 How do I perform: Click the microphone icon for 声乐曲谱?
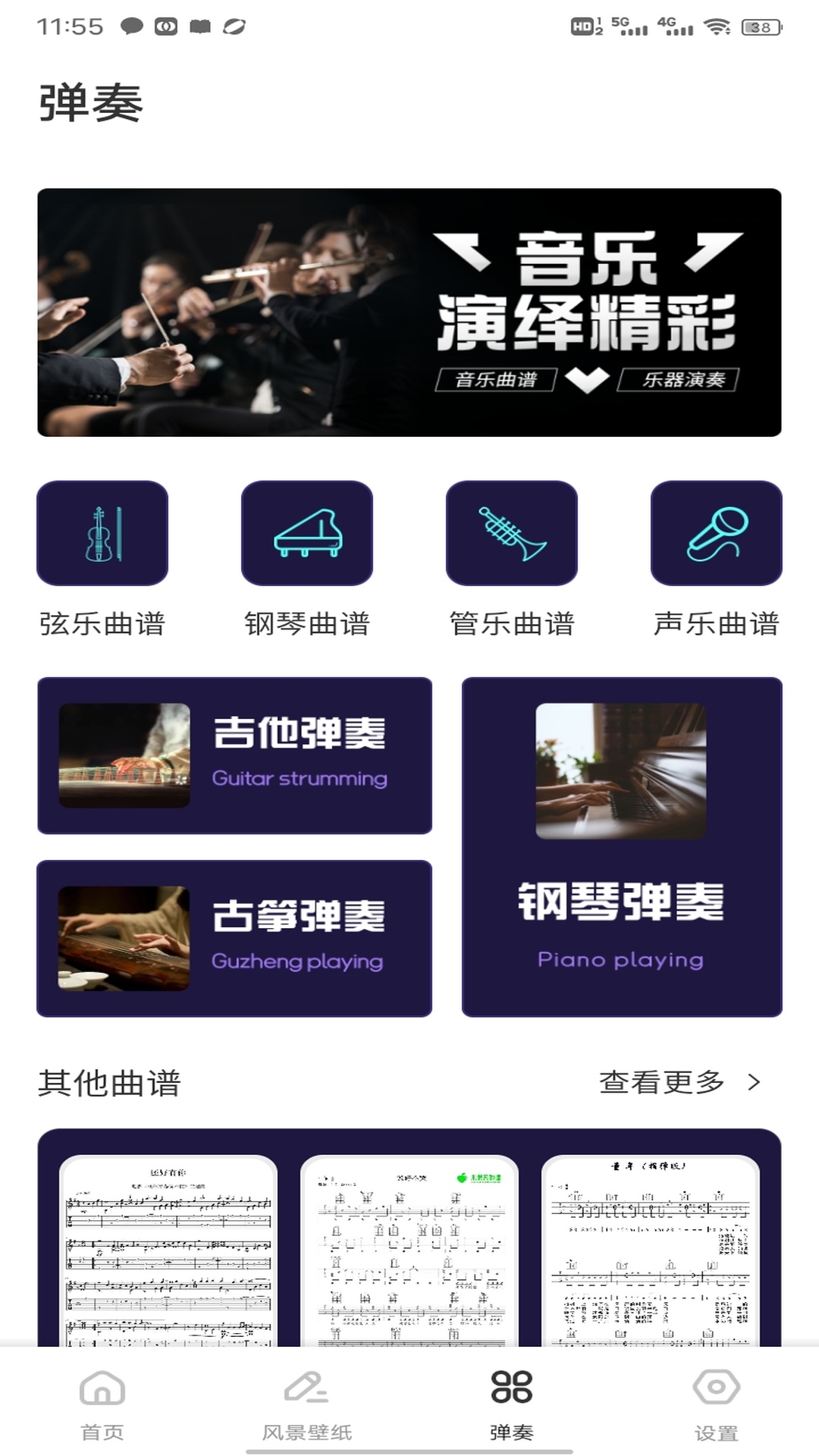(x=715, y=533)
